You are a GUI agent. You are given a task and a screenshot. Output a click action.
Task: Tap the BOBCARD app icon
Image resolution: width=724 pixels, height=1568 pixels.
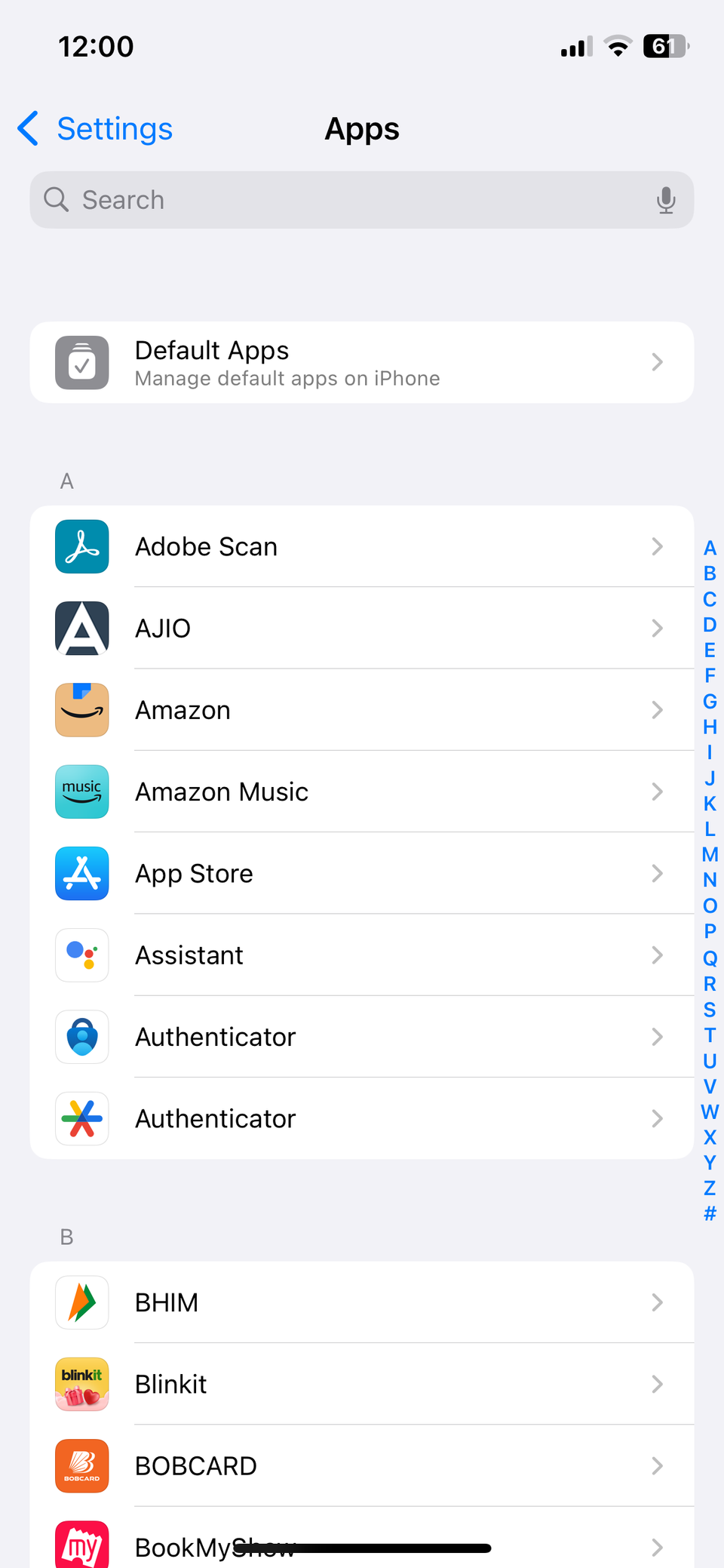(x=81, y=1465)
